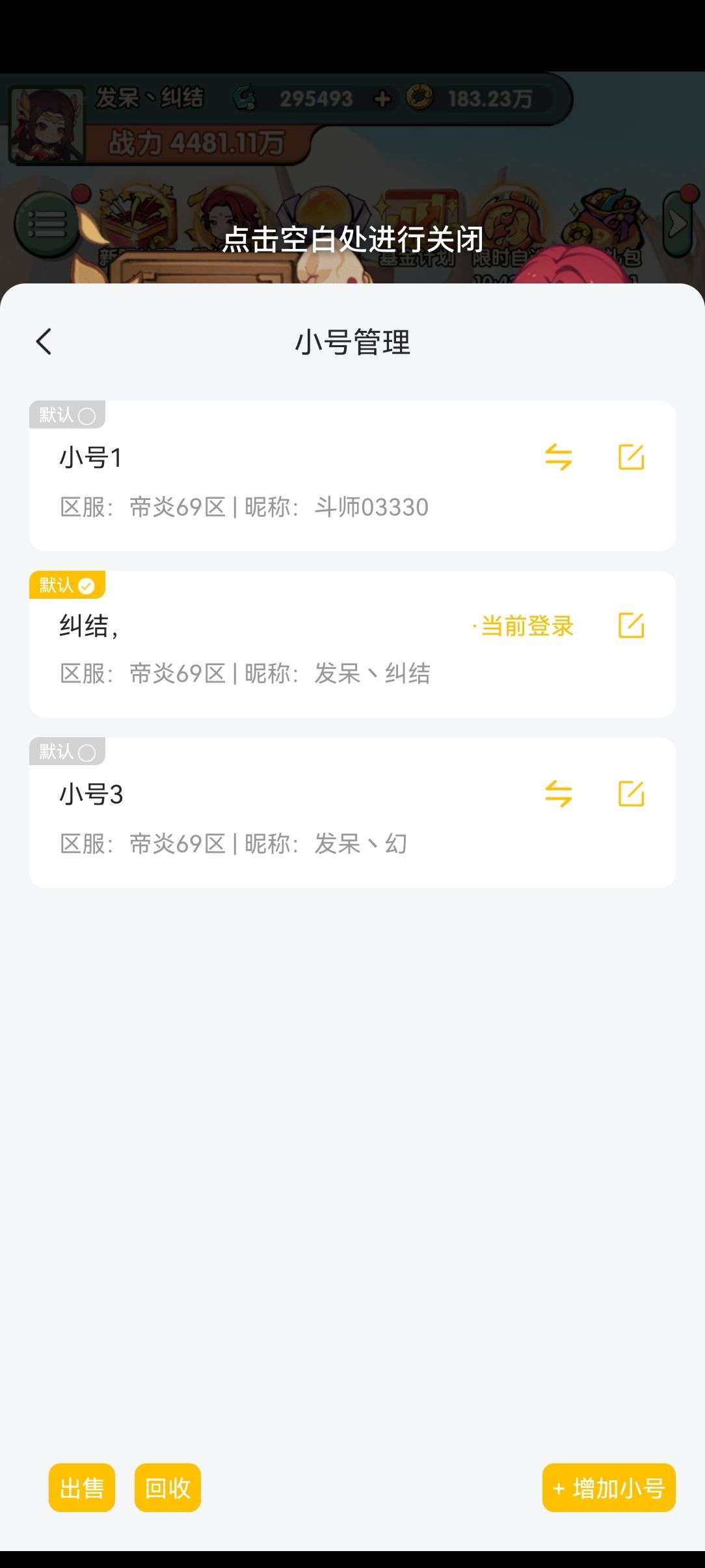Edit the name of 小号3

[631, 794]
